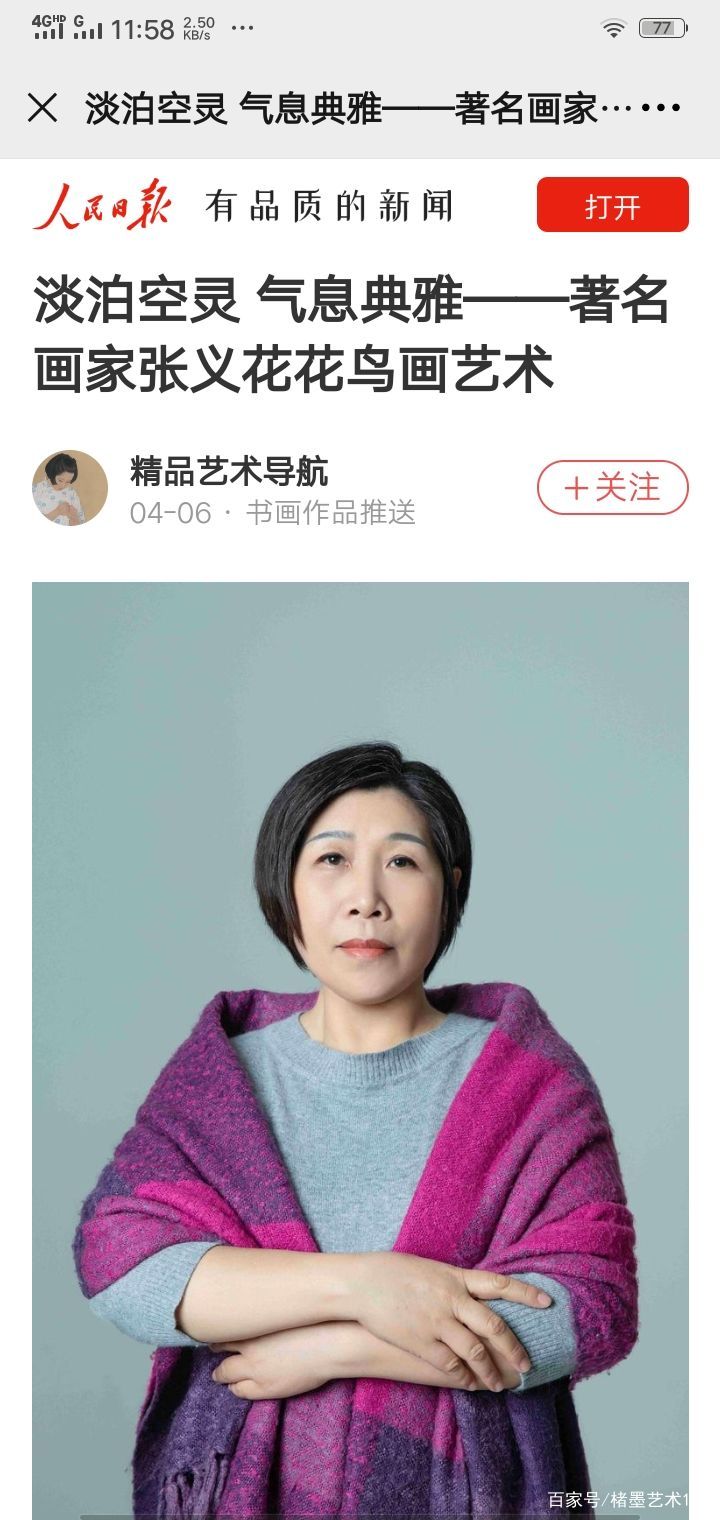View the article's portrait photo
Screen dimensions: 720x1520
(360, 1050)
